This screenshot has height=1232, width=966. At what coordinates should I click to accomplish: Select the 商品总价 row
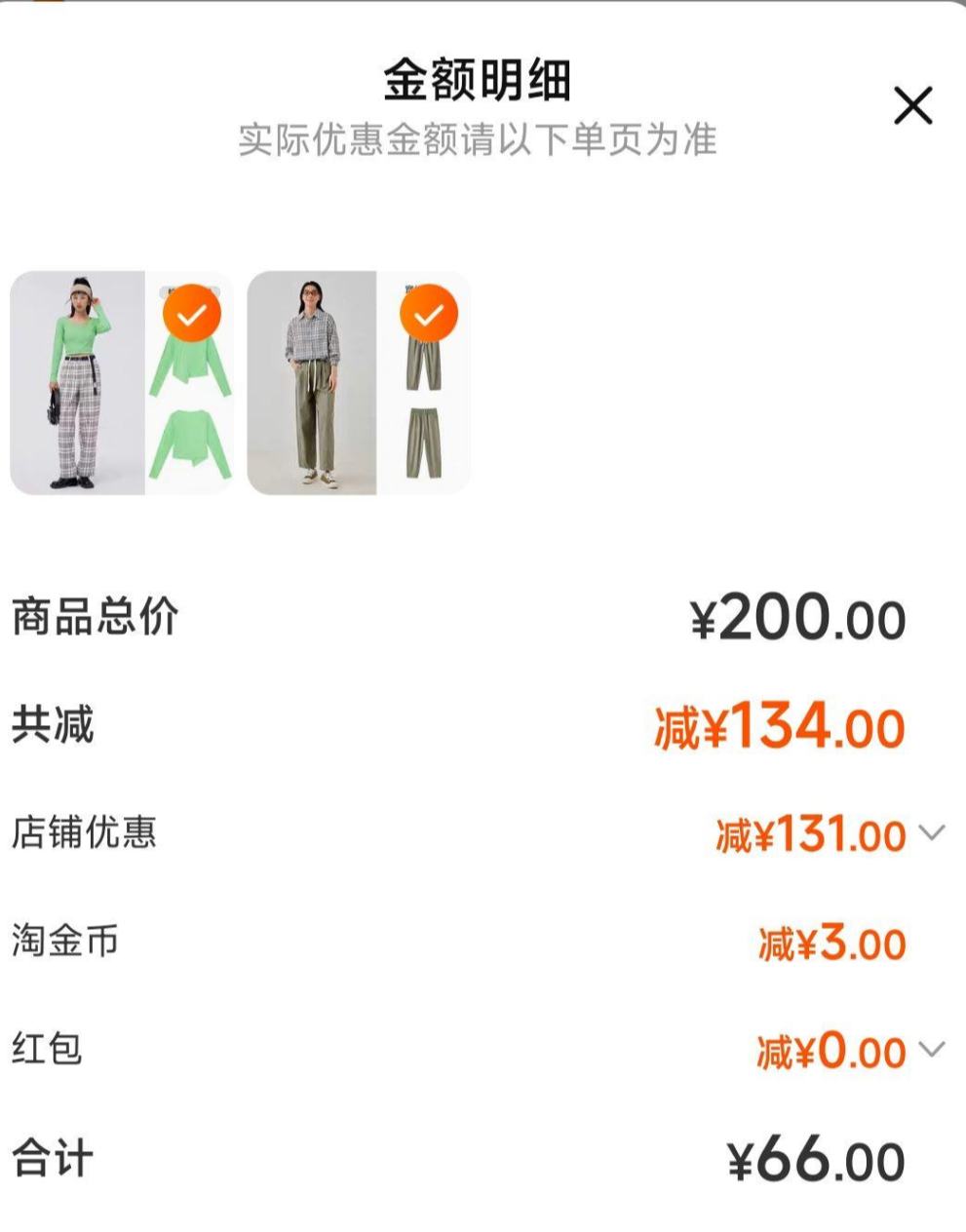click(483, 616)
